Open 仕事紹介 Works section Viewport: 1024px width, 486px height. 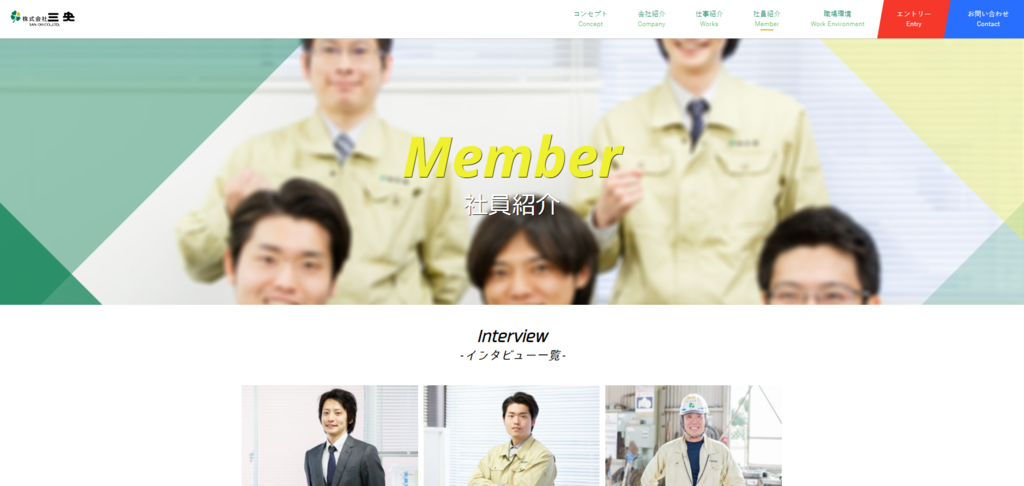coord(709,18)
